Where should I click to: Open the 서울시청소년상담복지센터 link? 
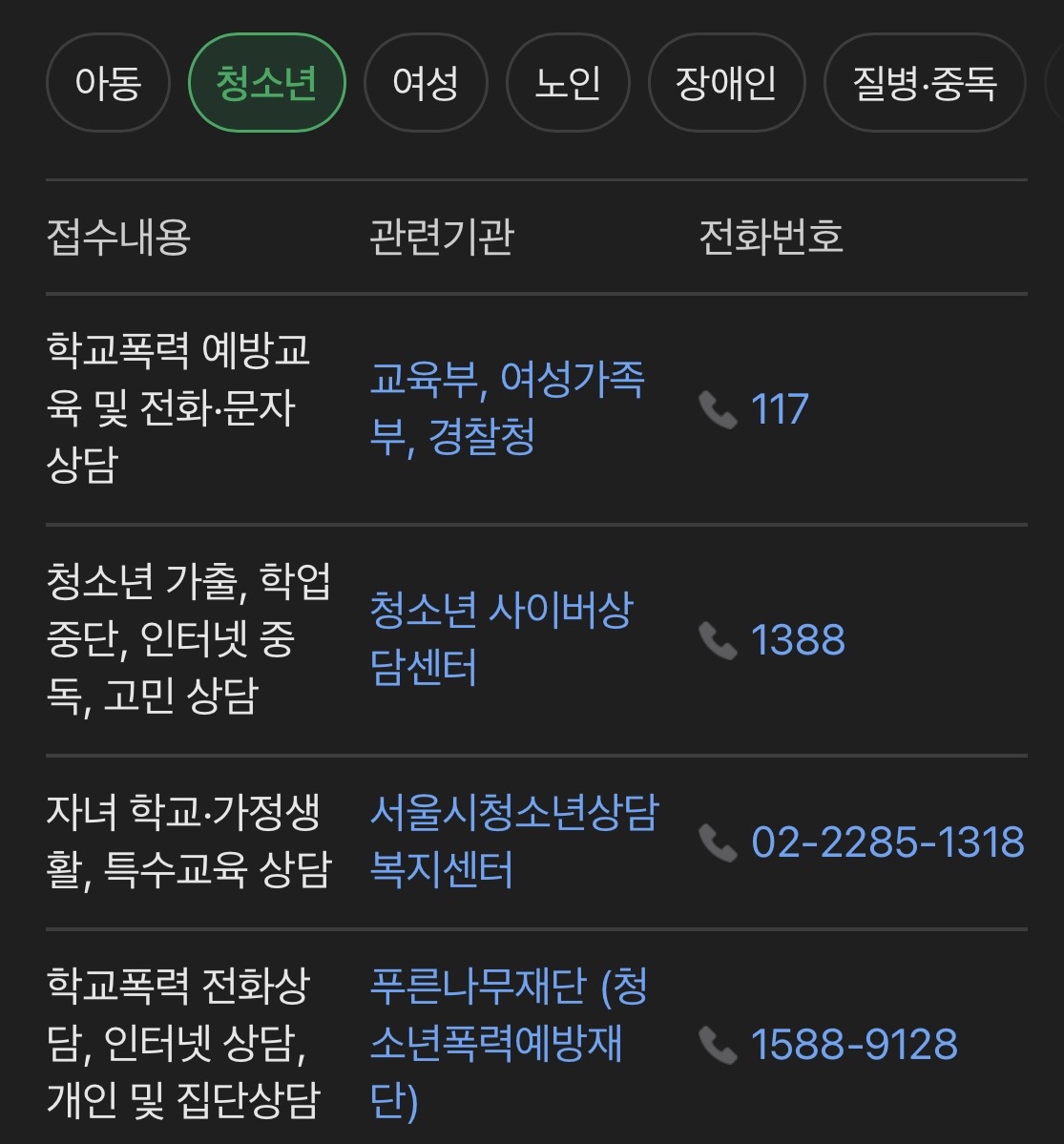coord(513,841)
